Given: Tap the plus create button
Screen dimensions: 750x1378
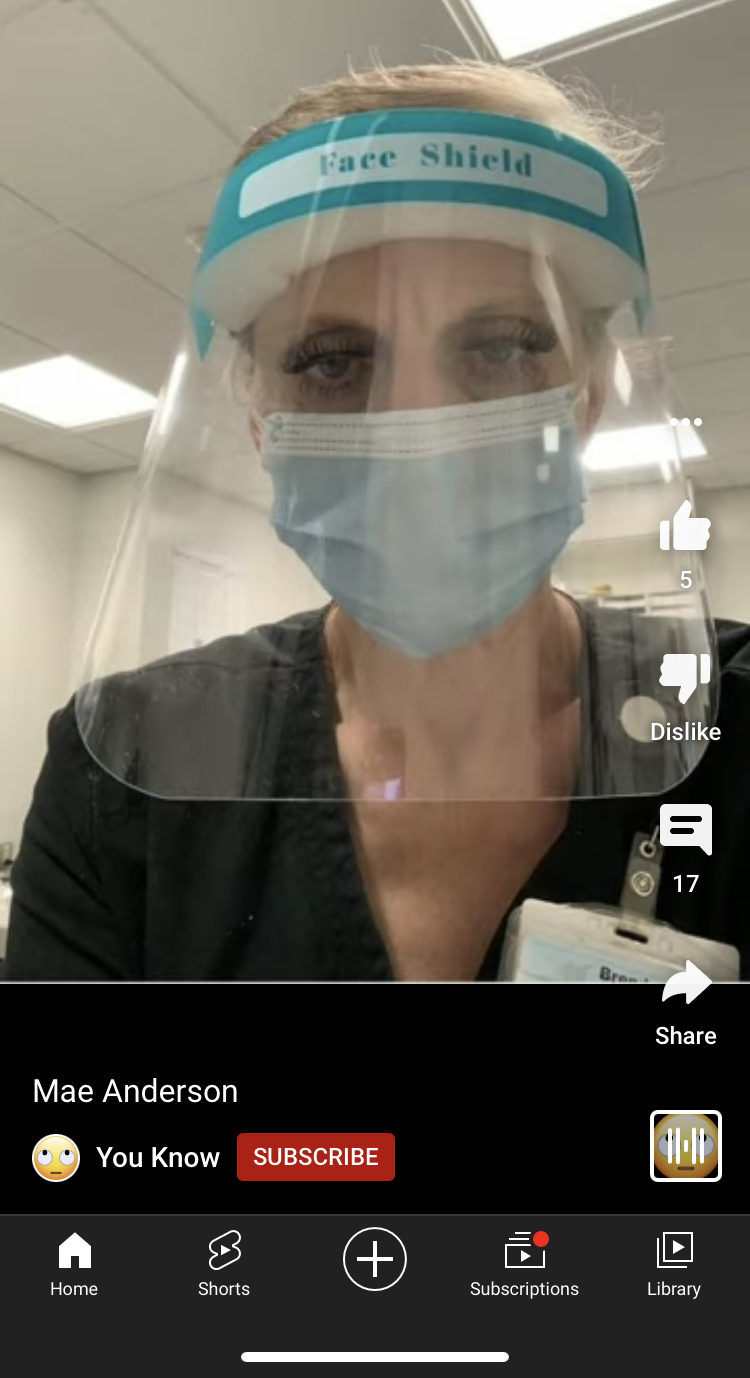Looking at the screenshot, I should coord(375,1259).
